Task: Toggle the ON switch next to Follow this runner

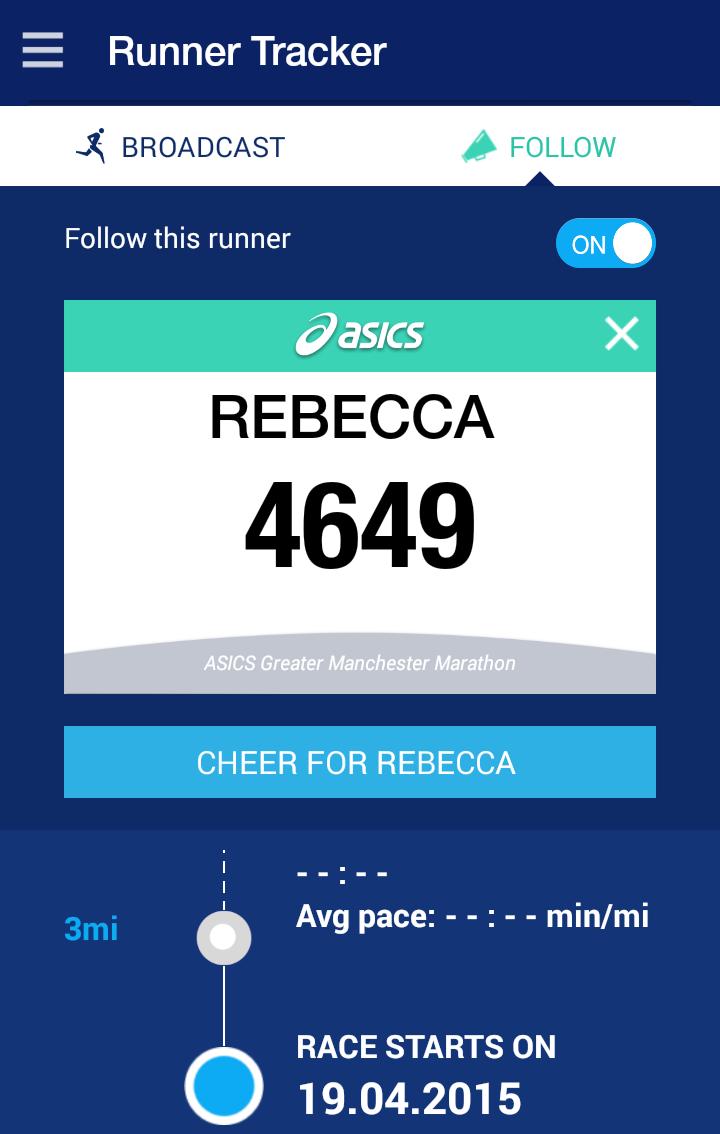Action: [605, 242]
